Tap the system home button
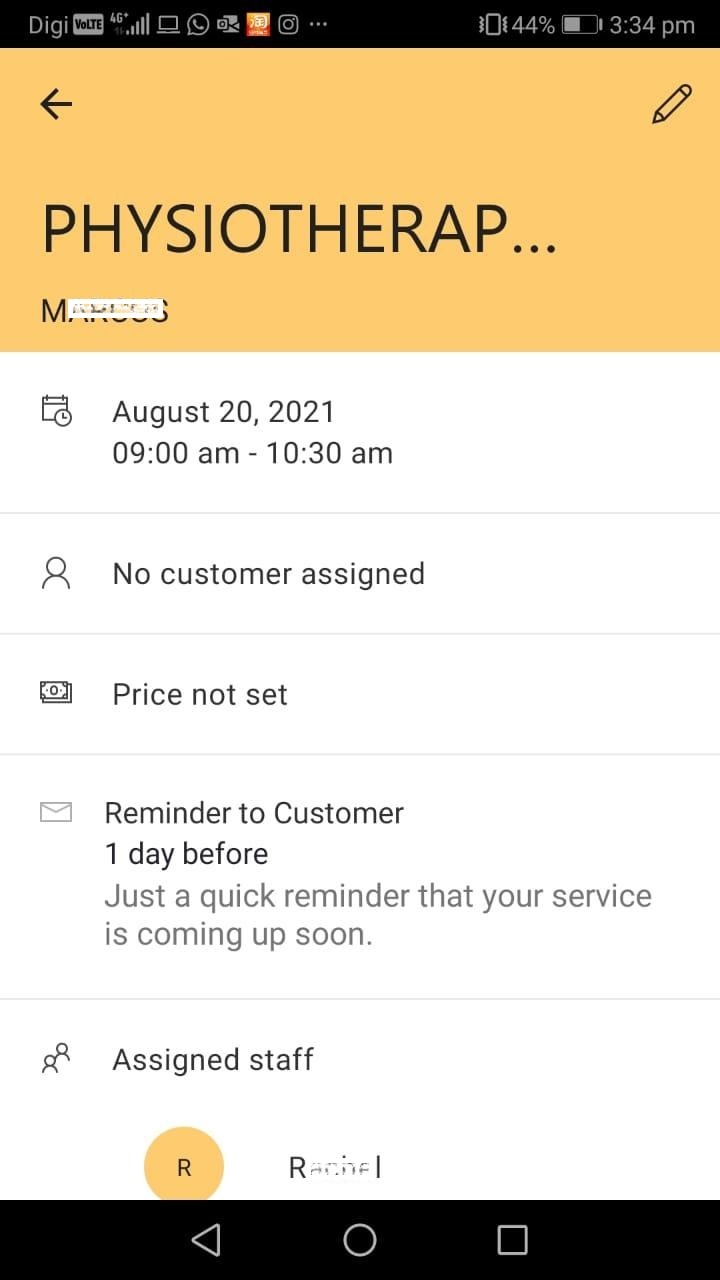This screenshot has height=1280, width=720. pyautogui.click(x=360, y=1240)
